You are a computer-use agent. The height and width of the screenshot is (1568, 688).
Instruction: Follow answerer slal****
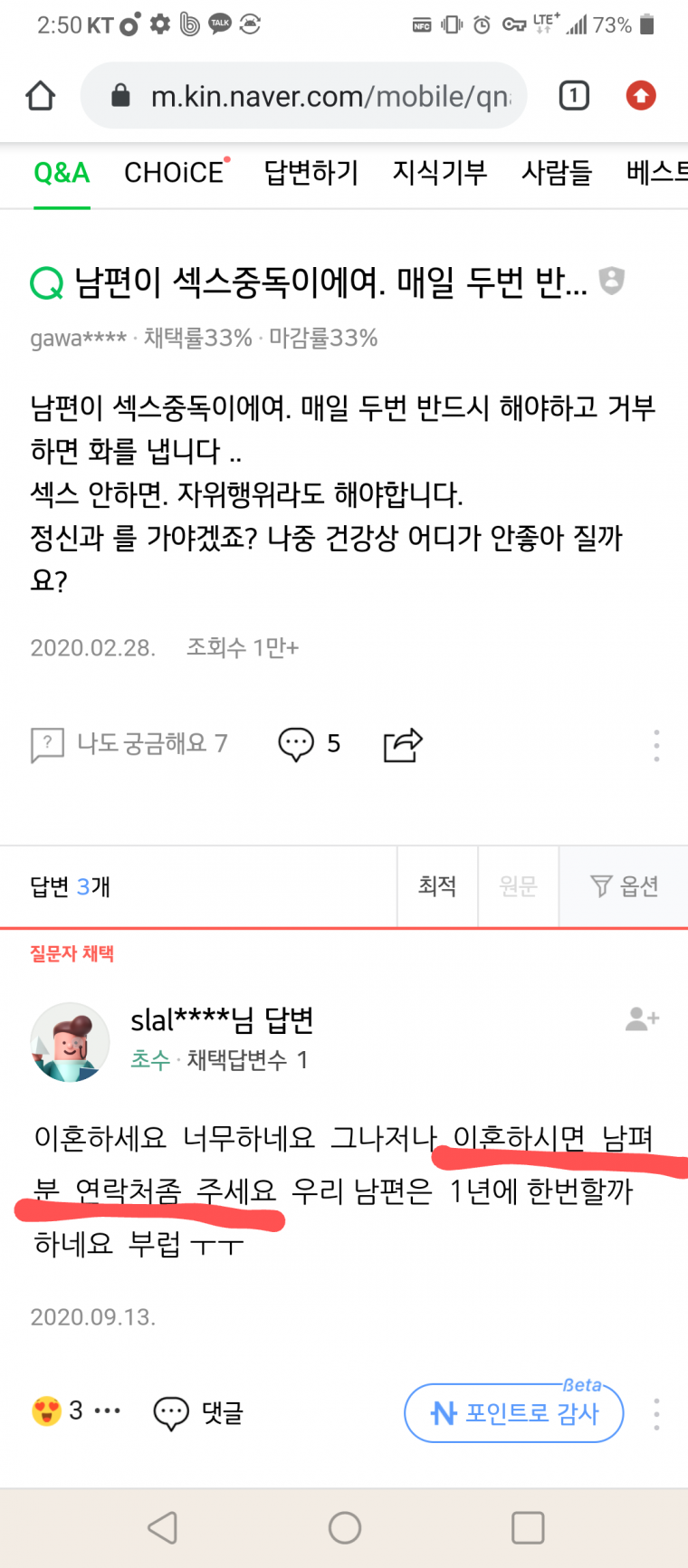click(642, 1019)
